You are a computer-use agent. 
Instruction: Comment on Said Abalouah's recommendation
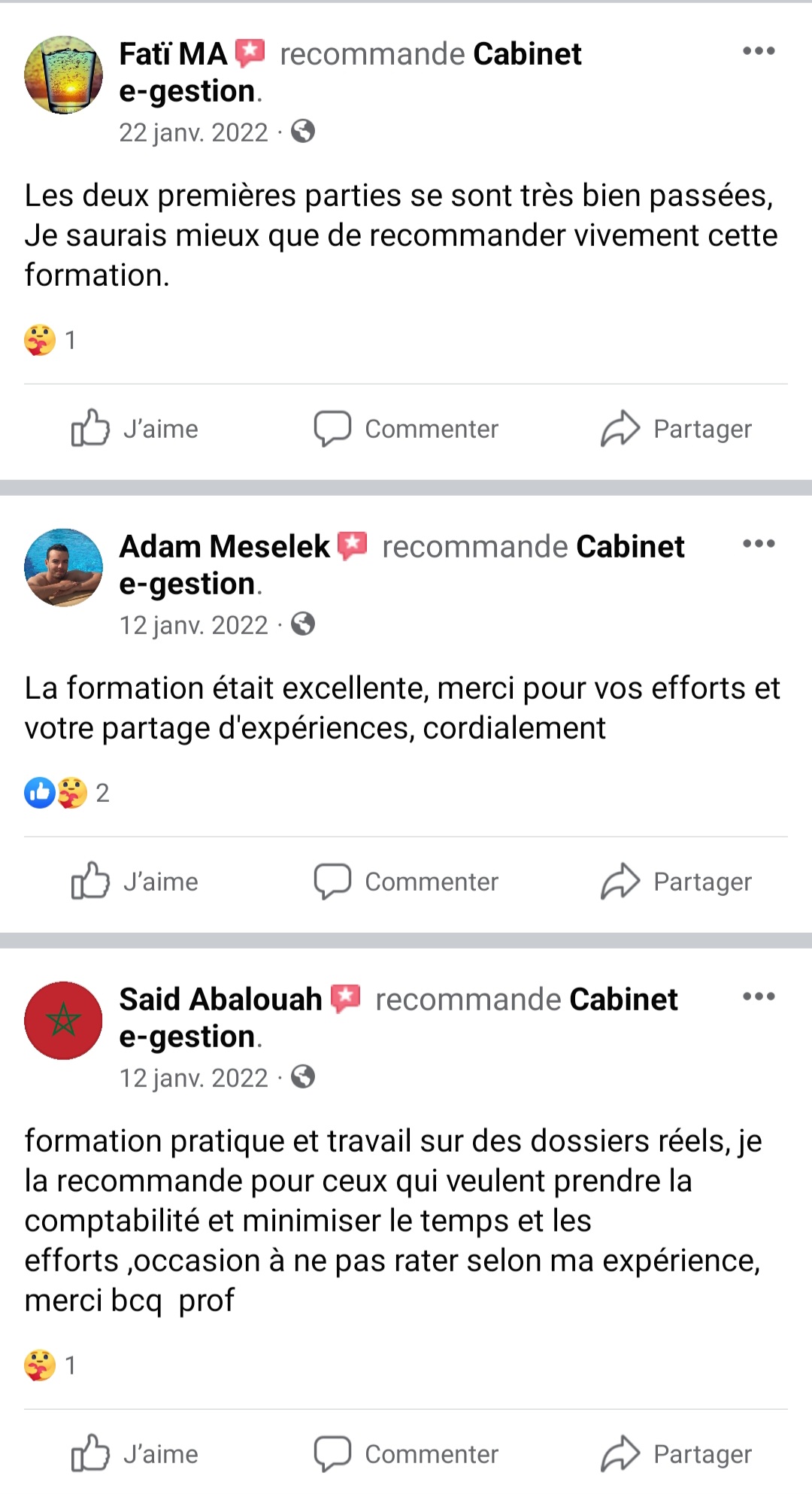406,1453
